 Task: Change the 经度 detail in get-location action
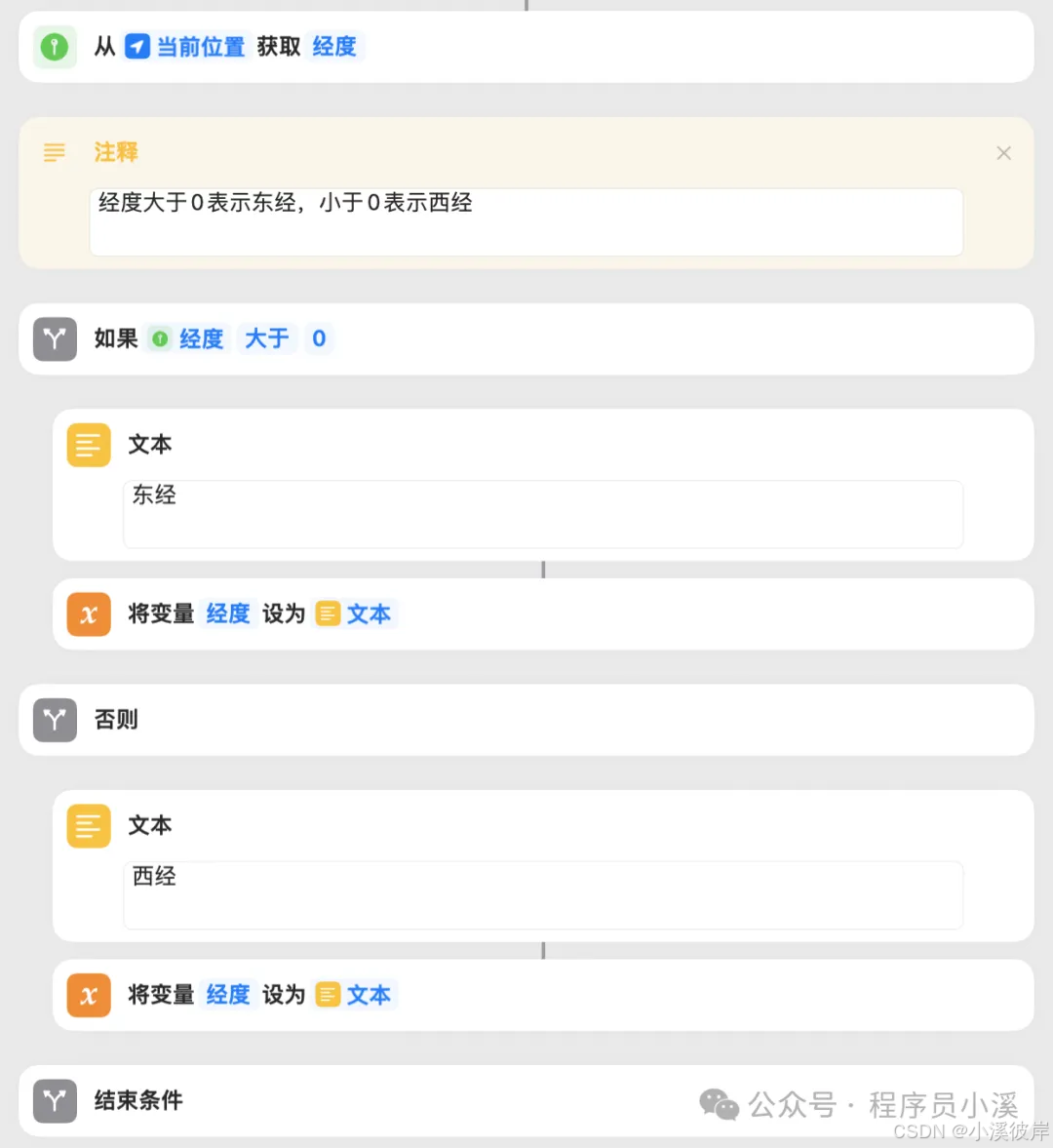click(334, 47)
